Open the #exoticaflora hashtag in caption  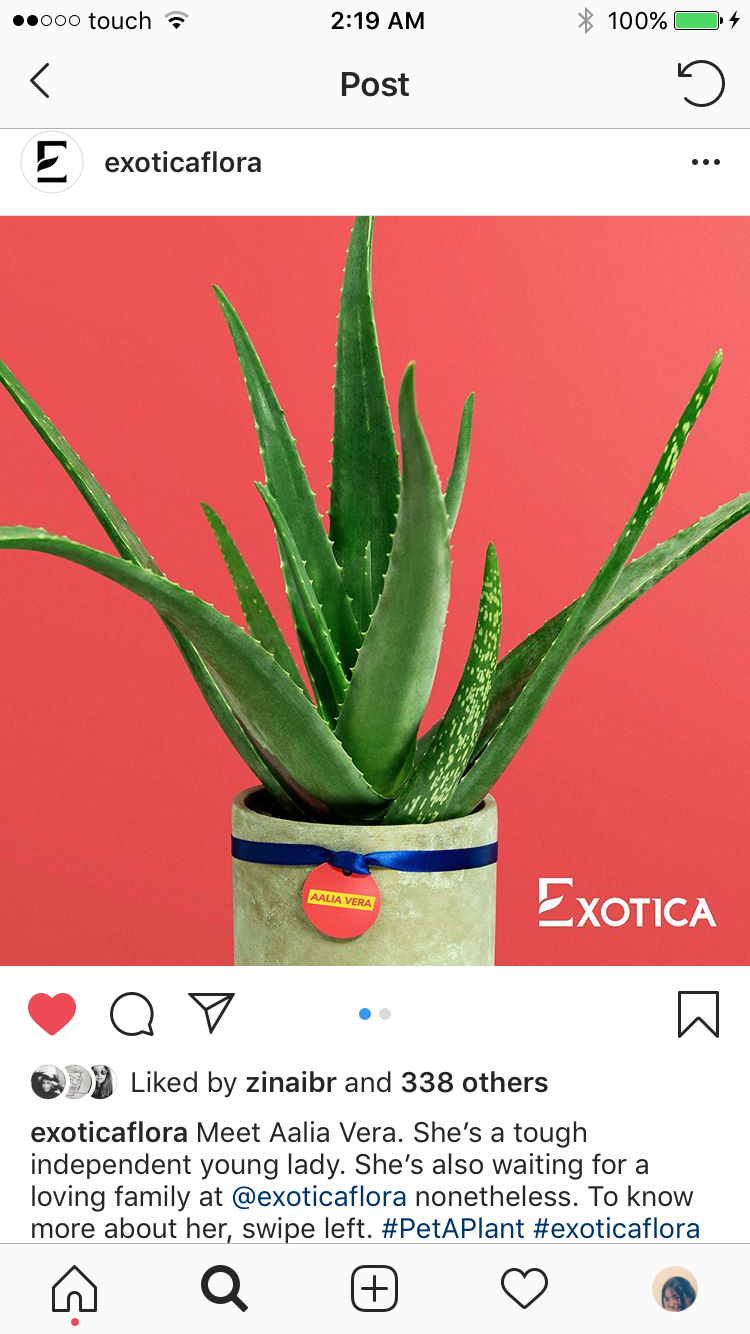[x=617, y=1228]
